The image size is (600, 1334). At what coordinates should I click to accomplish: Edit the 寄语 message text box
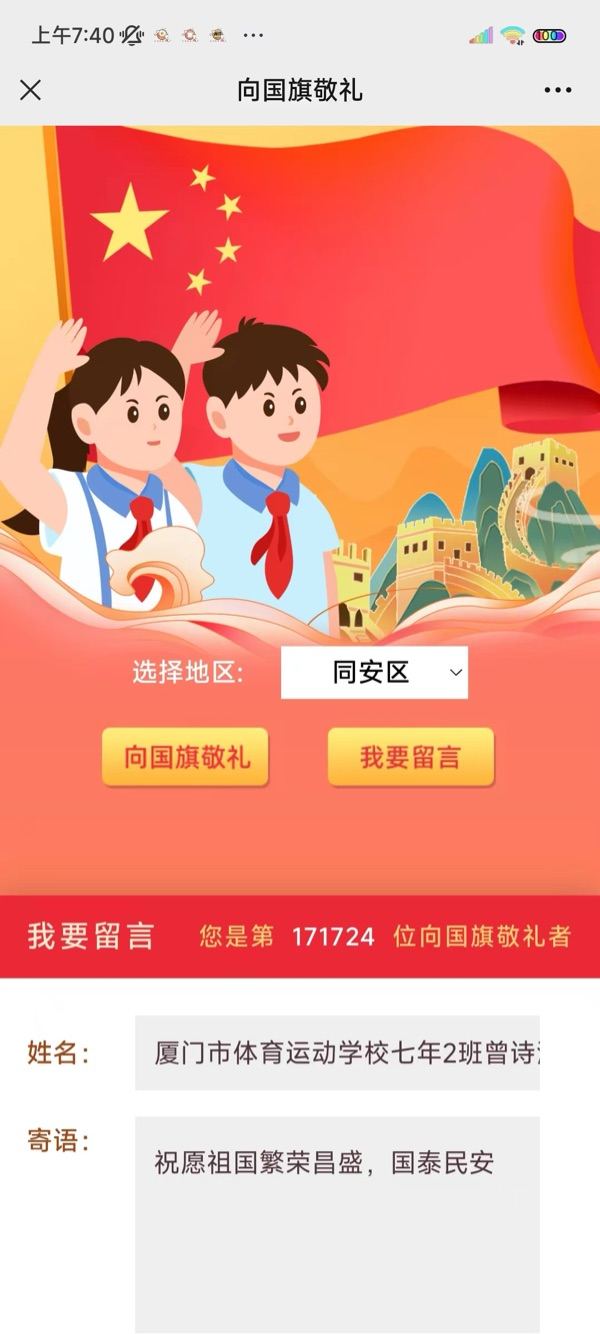[x=337, y=1222]
